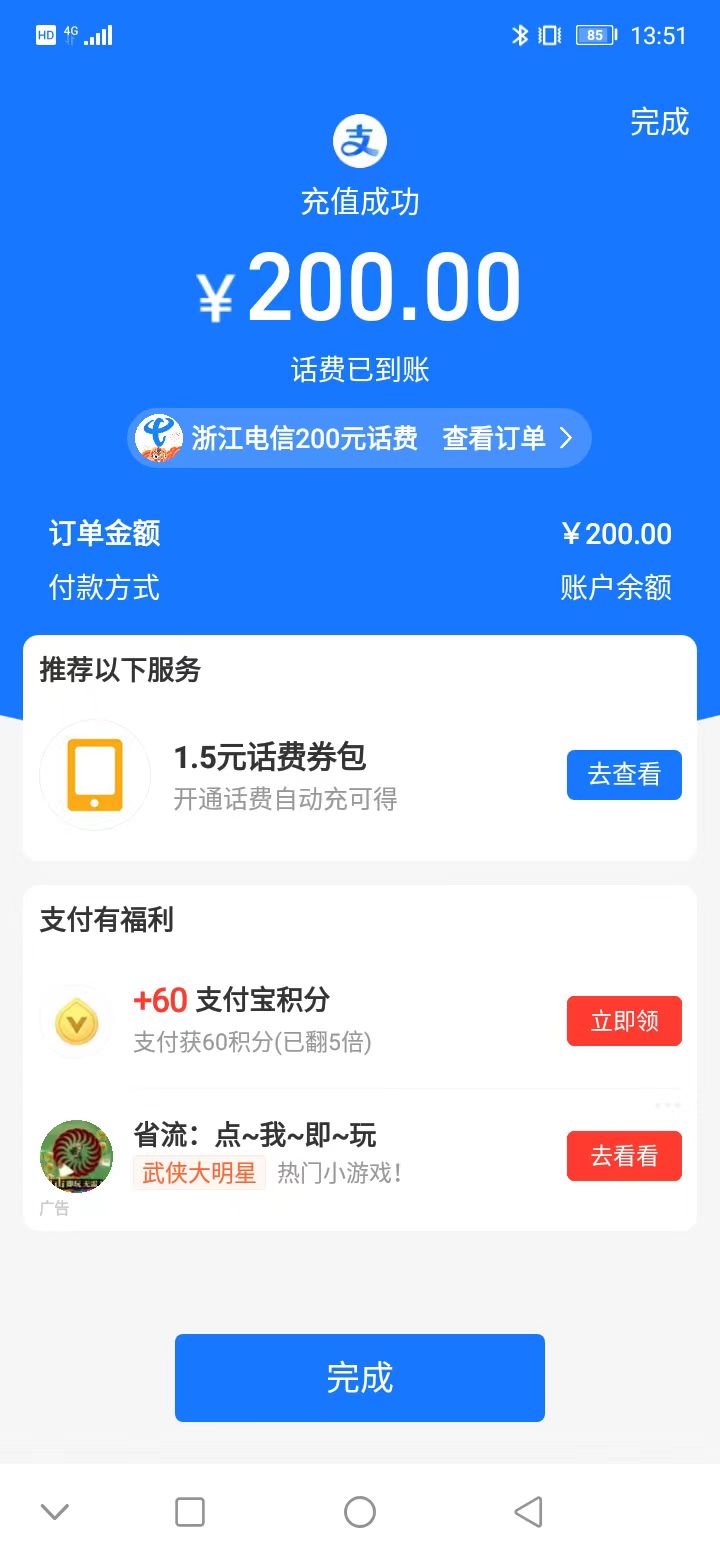Tap the large blue 完成 button
This screenshot has height=1560, width=720.
click(x=360, y=1378)
